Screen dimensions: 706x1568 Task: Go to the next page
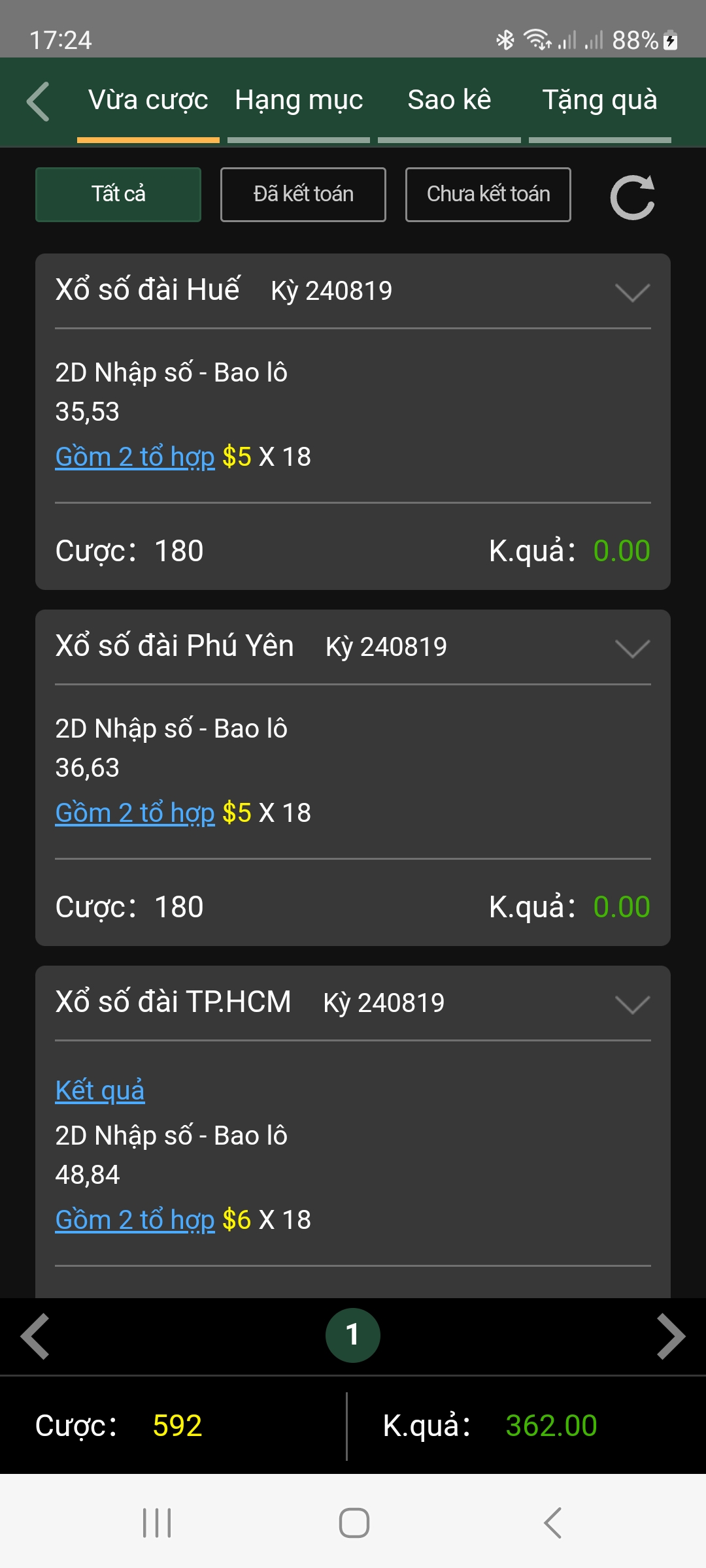[671, 1336]
